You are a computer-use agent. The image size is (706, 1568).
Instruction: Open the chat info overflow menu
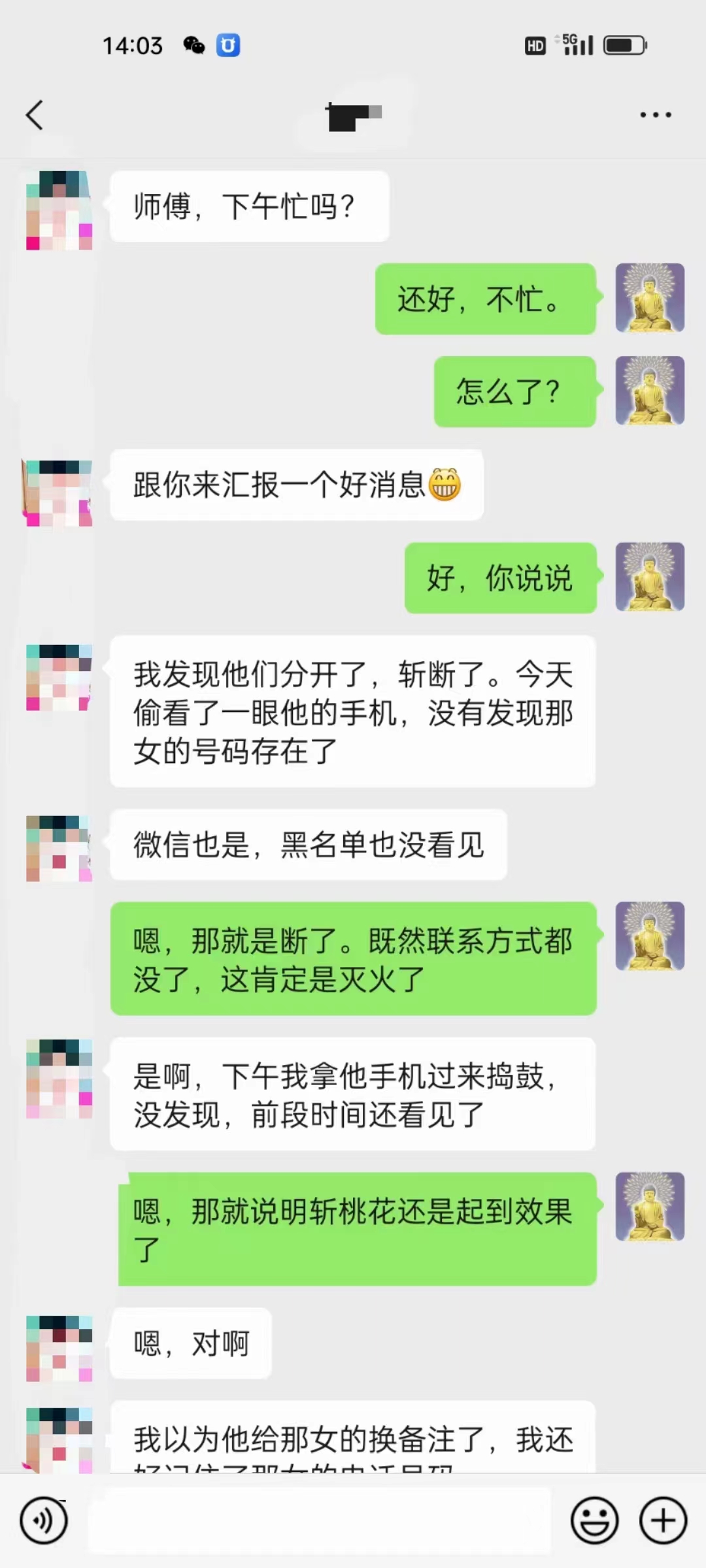click(x=655, y=115)
